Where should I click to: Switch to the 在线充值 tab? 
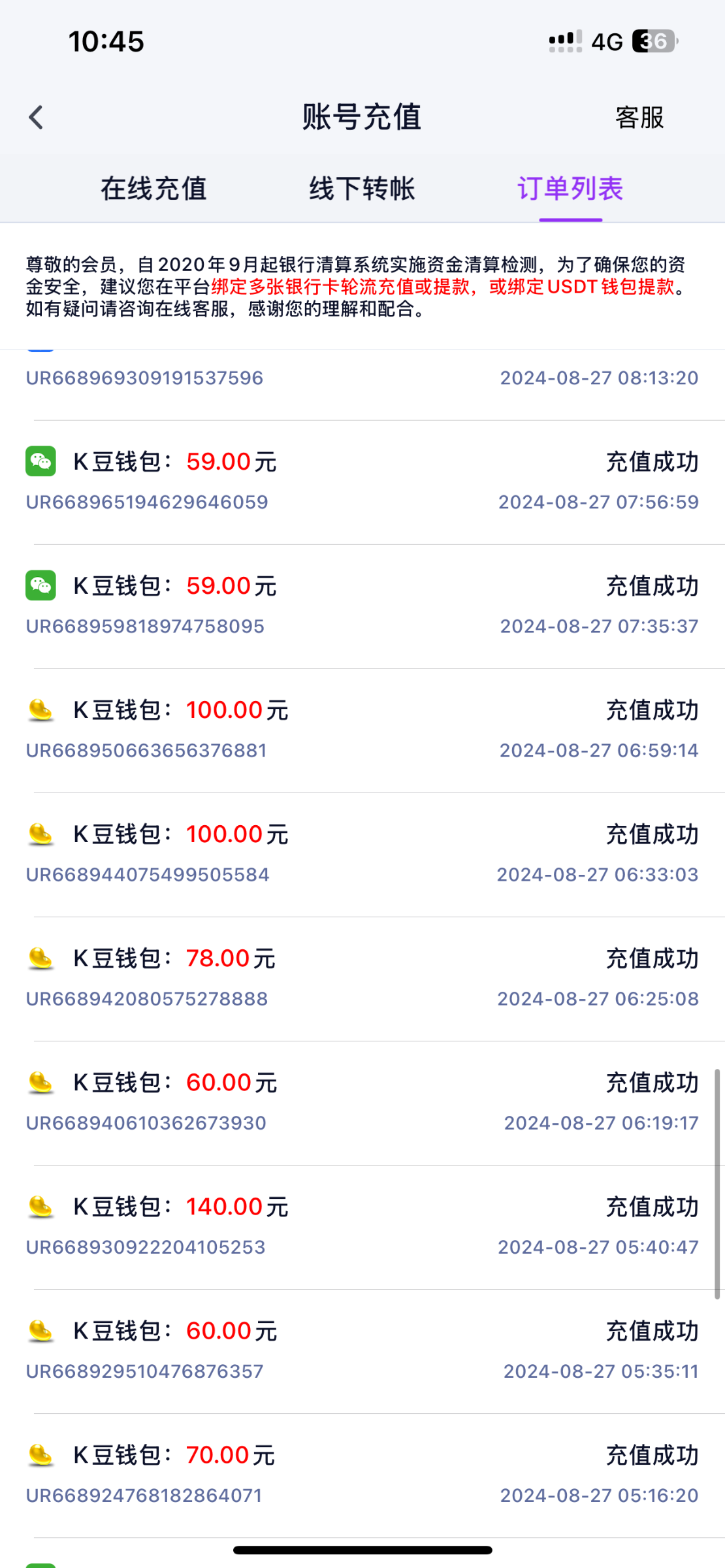153,188
